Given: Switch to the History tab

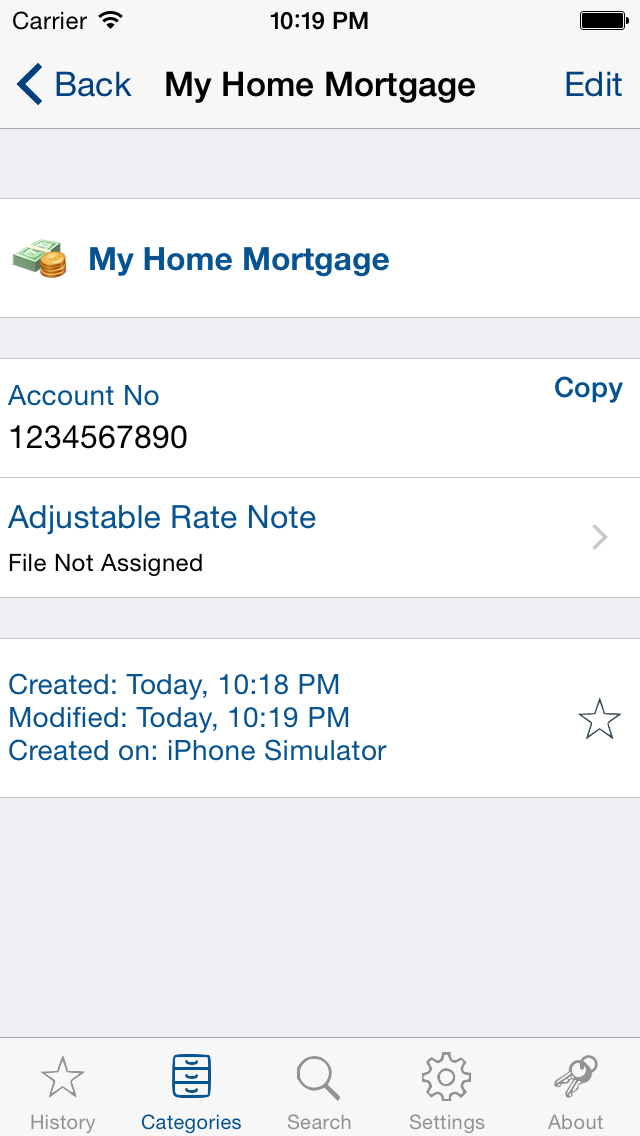Looking at the screenshot, I should coord(62,1093).
